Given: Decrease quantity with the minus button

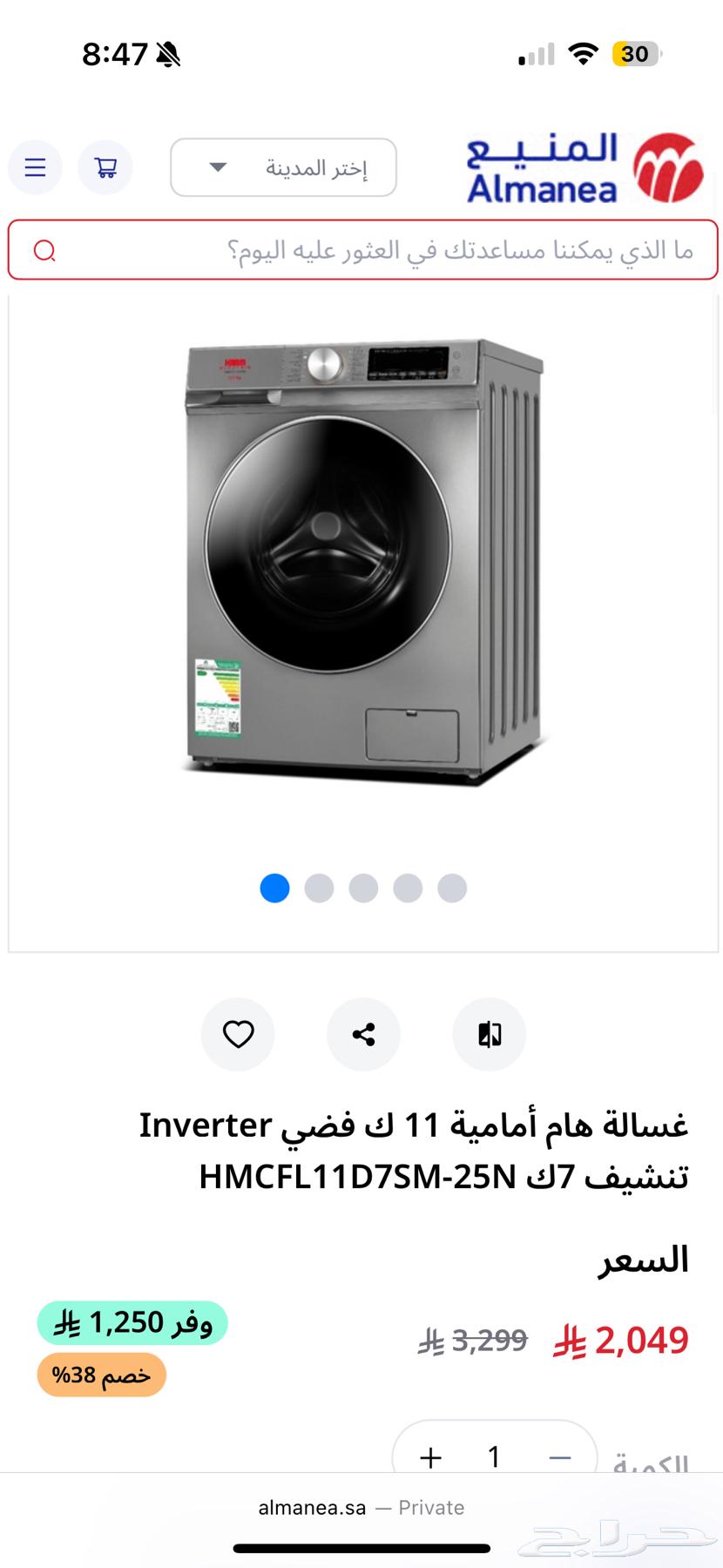Looking at the screenshot, I should [x=558, y=1456].
